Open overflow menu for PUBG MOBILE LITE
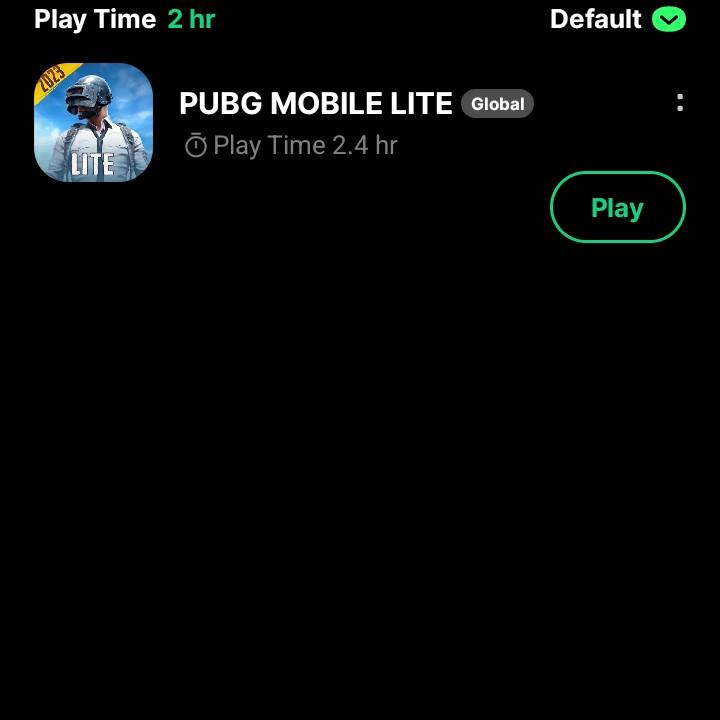The width and height of the screenshot is (720, 720). coord(680,102)
